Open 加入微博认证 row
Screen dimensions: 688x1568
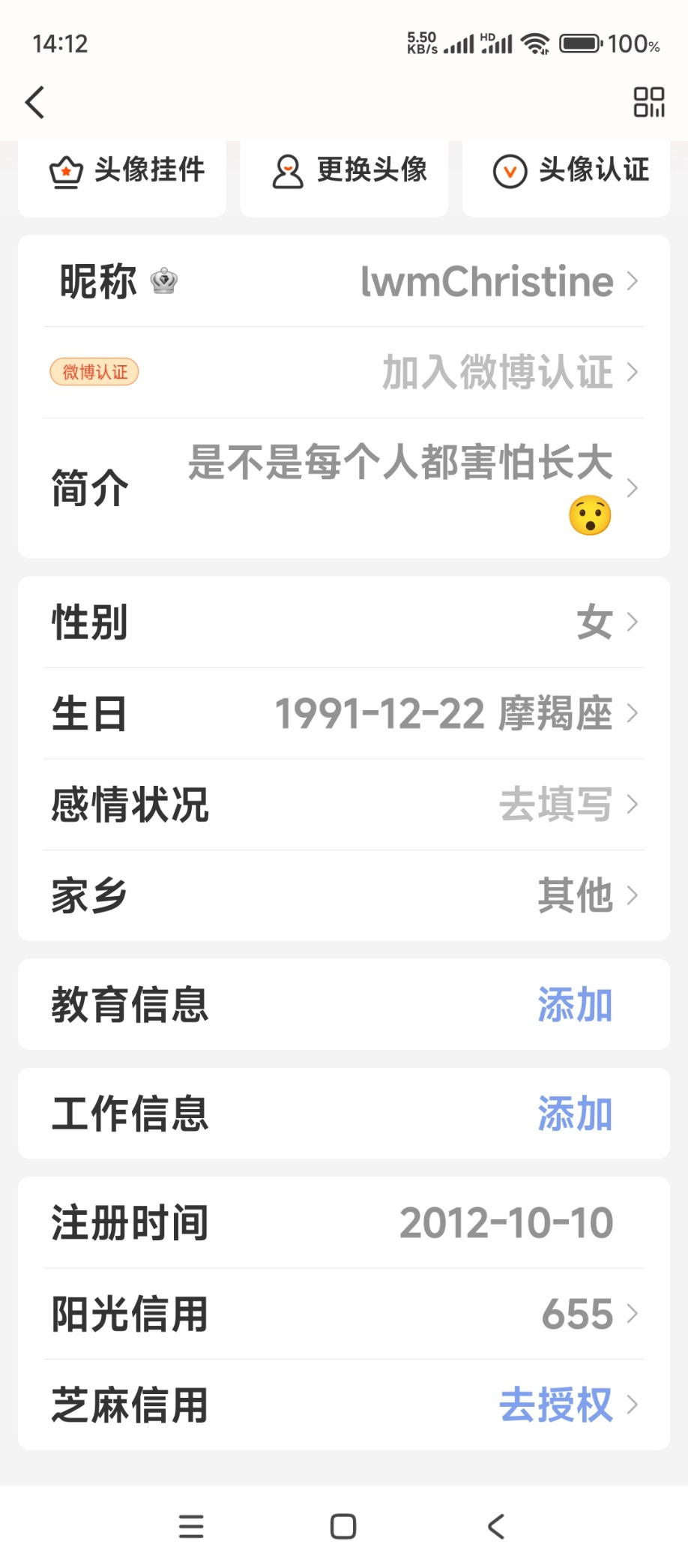(x=344, y=373)
